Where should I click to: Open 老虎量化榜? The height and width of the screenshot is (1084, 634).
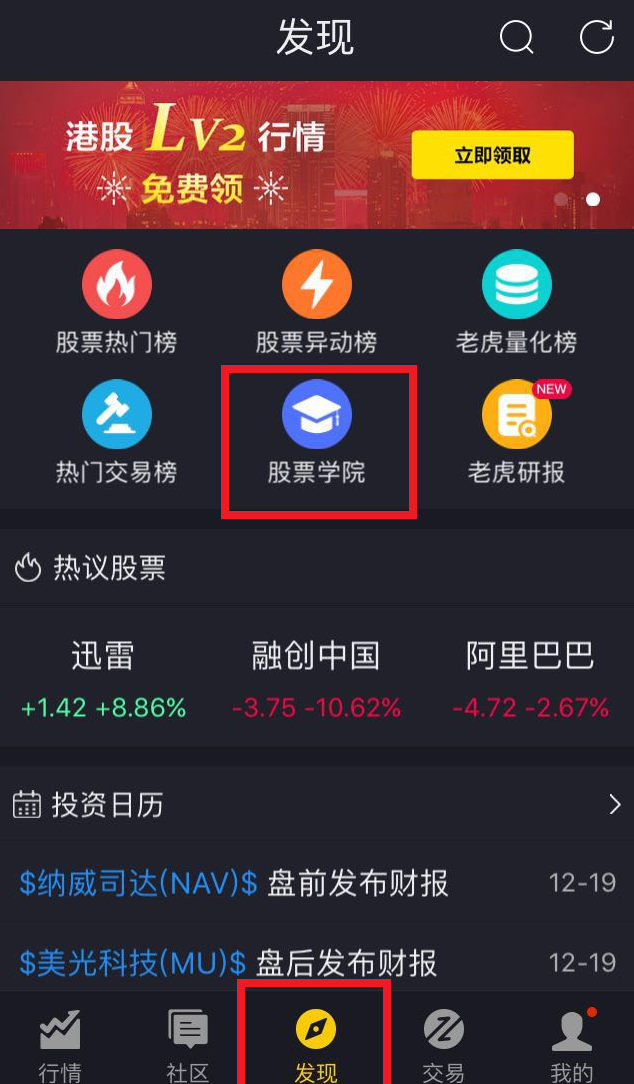516,302
